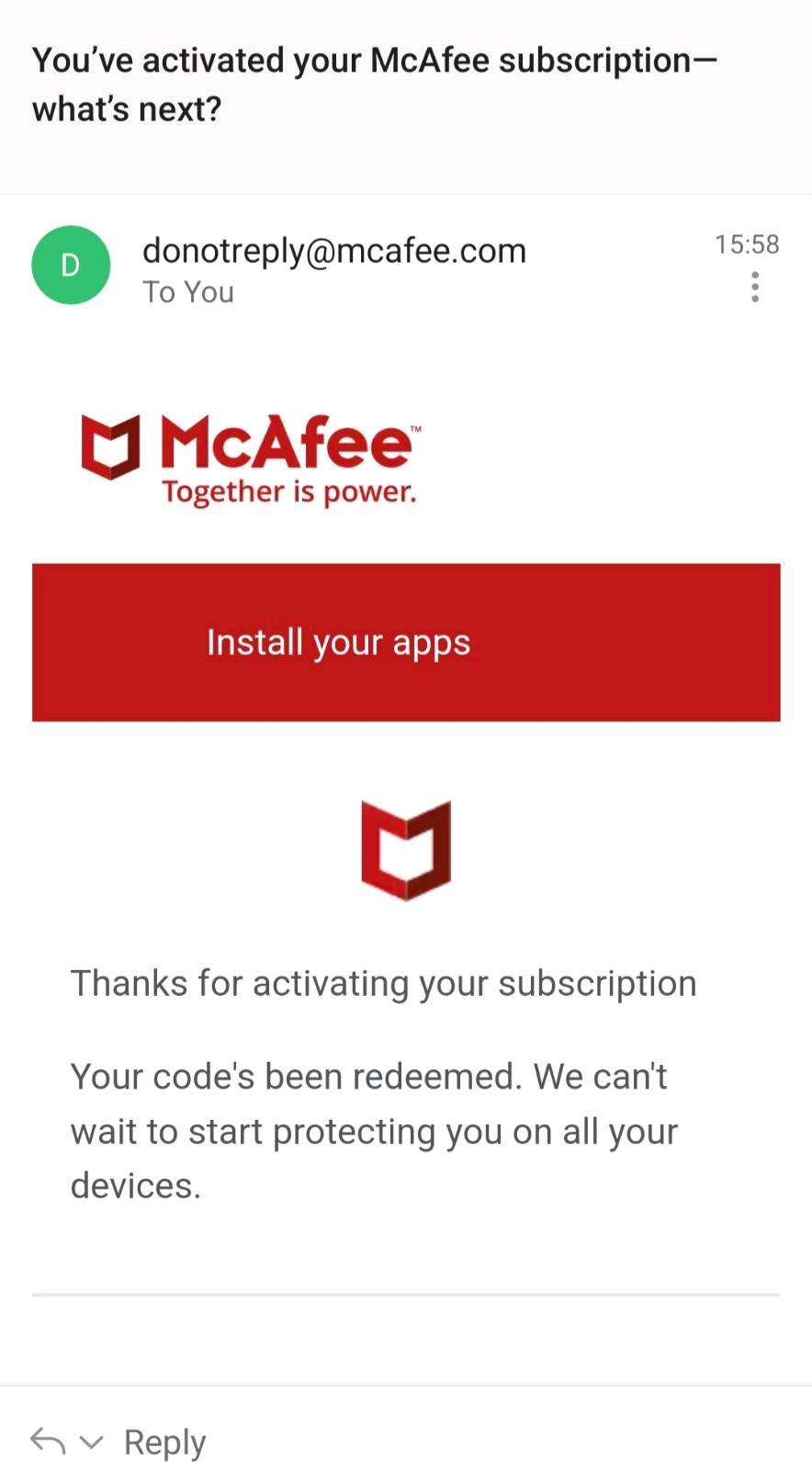Screen dimensions: 812x1470
Task: Expand the reply options dropdown arrow
Action: [x=92, y=1442]
